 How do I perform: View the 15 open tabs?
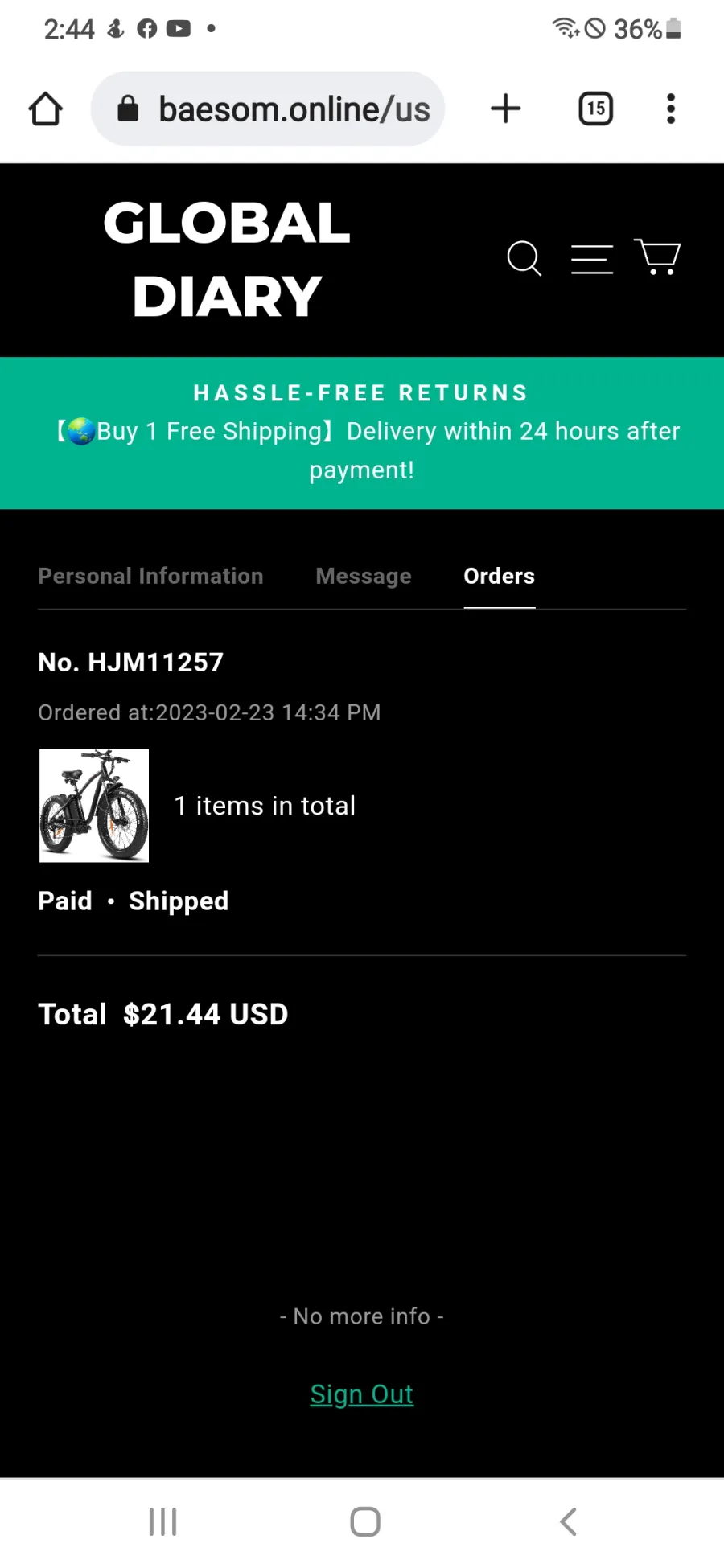point(596,109)
